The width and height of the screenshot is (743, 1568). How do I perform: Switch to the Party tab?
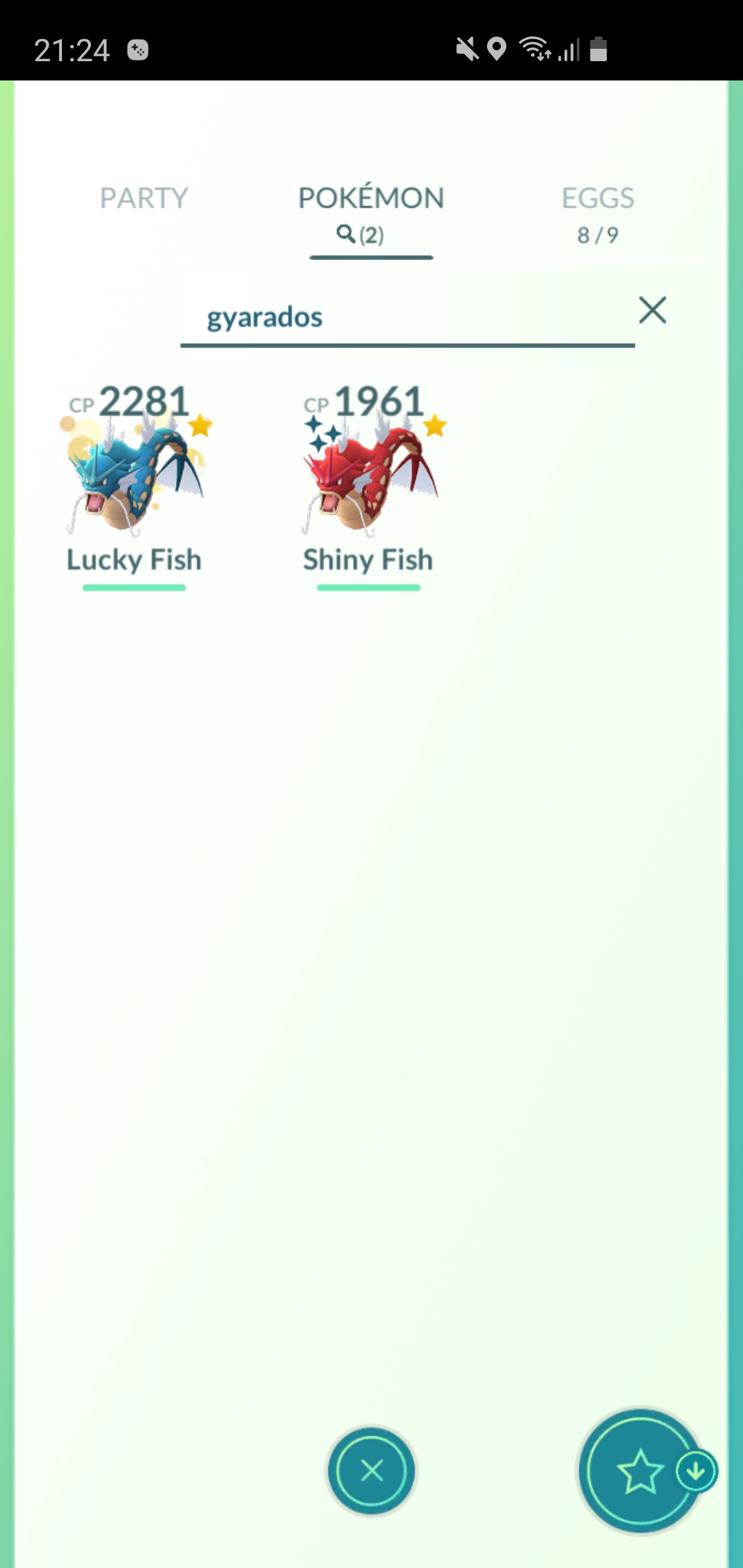point(144,198)
